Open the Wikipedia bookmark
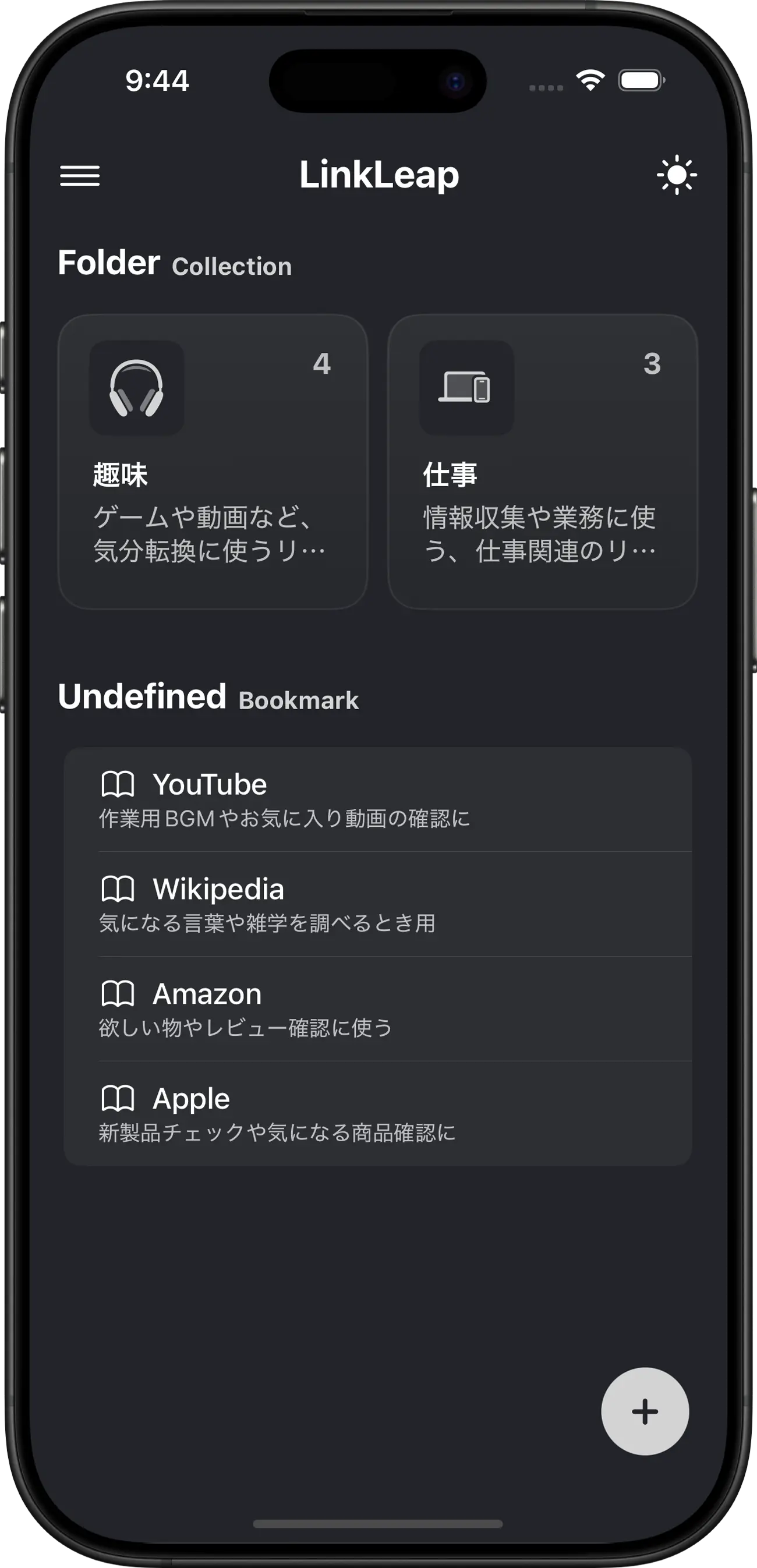This screenshot has width=757, height=1568. point(377,904)
